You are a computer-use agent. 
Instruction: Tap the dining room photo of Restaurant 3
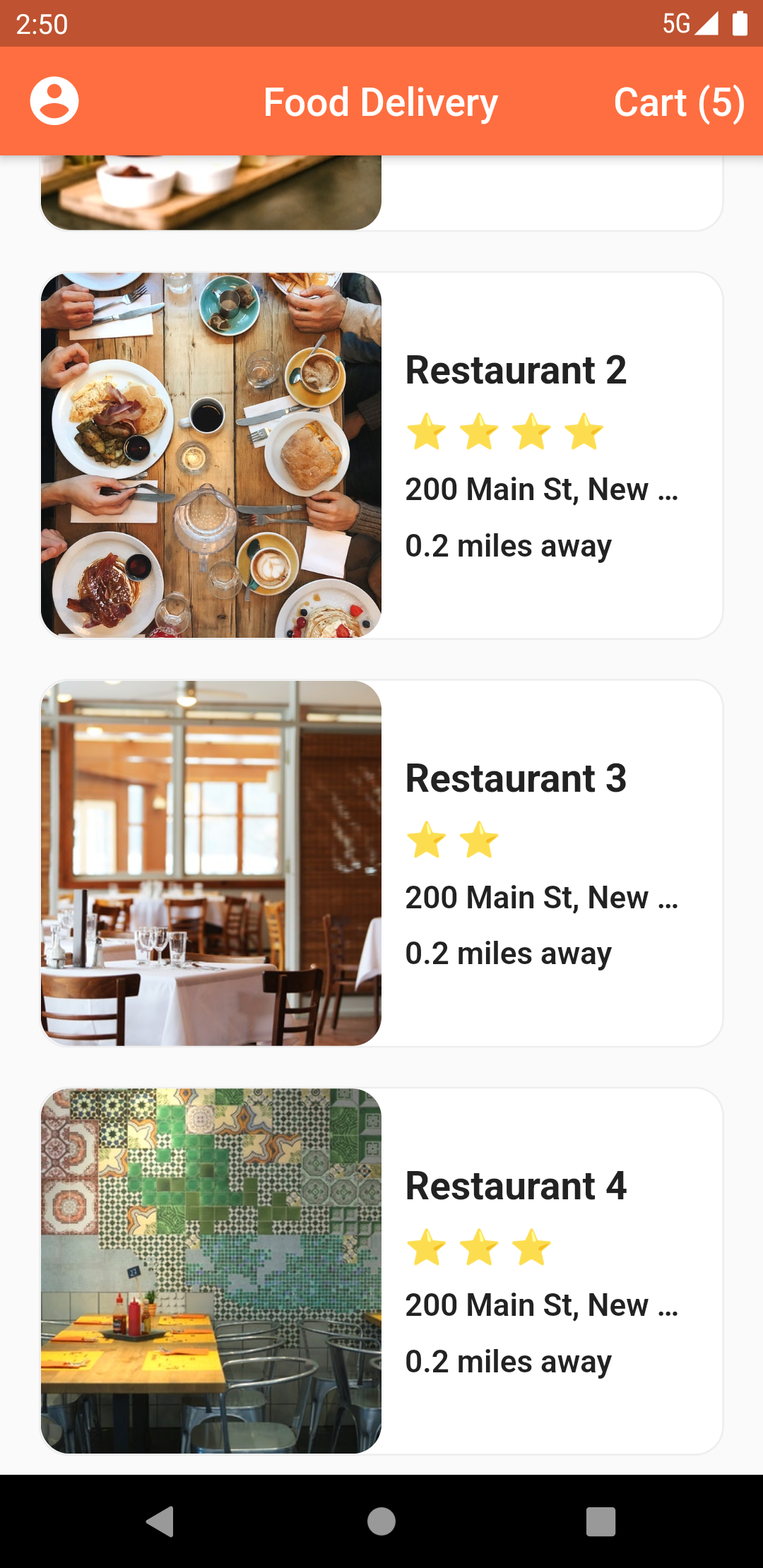point(211,864)
